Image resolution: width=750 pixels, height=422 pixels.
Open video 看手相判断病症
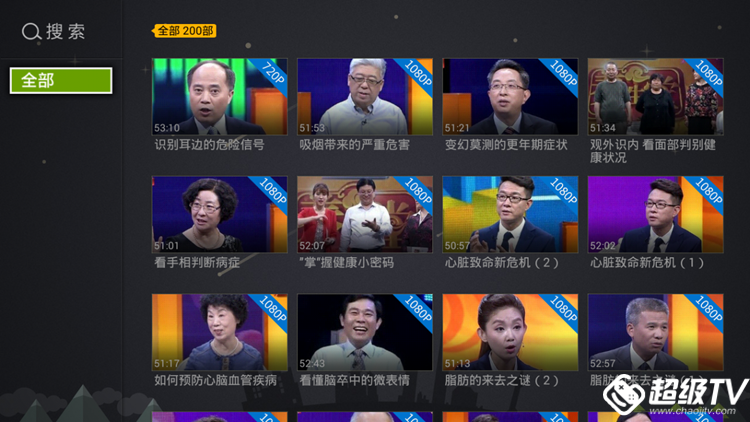[219, 215]
